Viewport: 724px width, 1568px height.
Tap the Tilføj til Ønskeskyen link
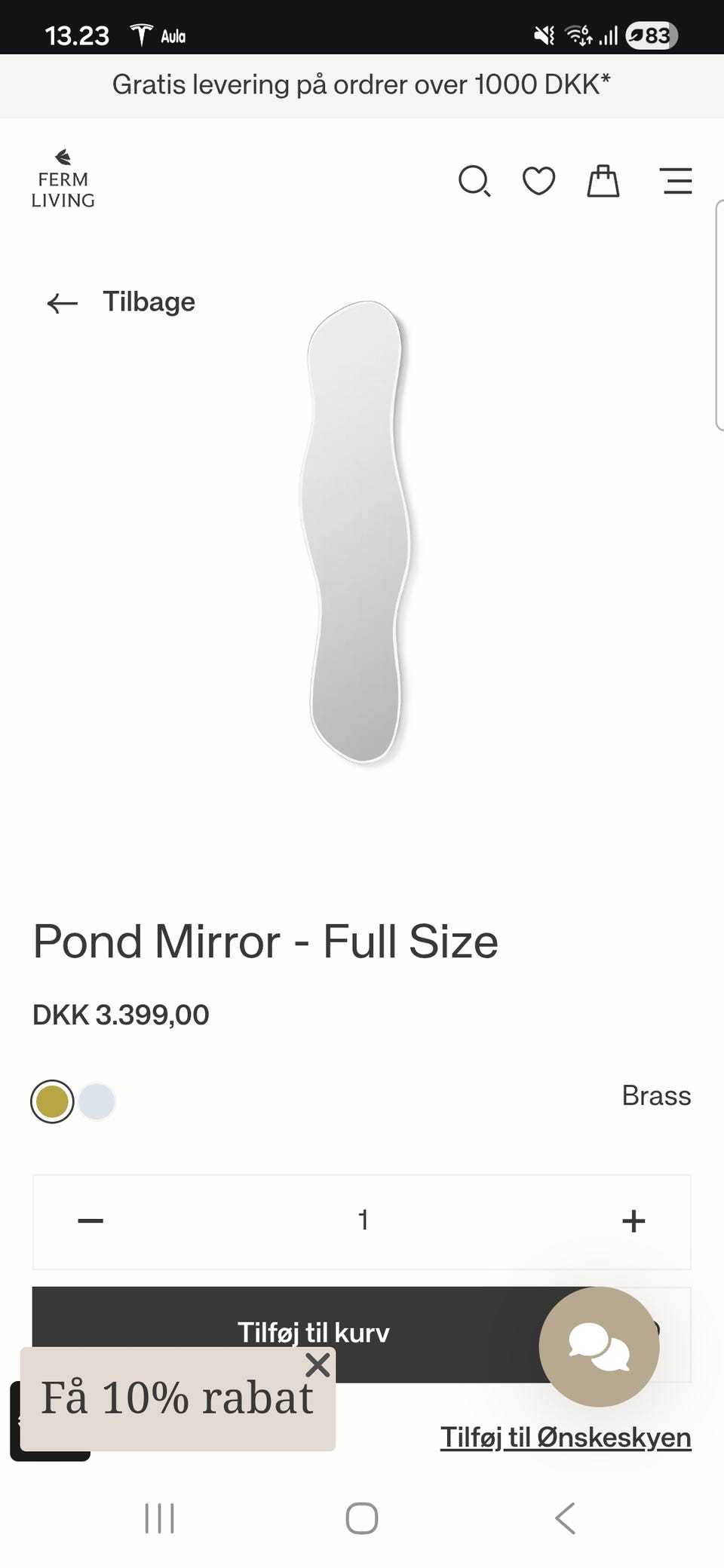click(x=566, y=1438)
